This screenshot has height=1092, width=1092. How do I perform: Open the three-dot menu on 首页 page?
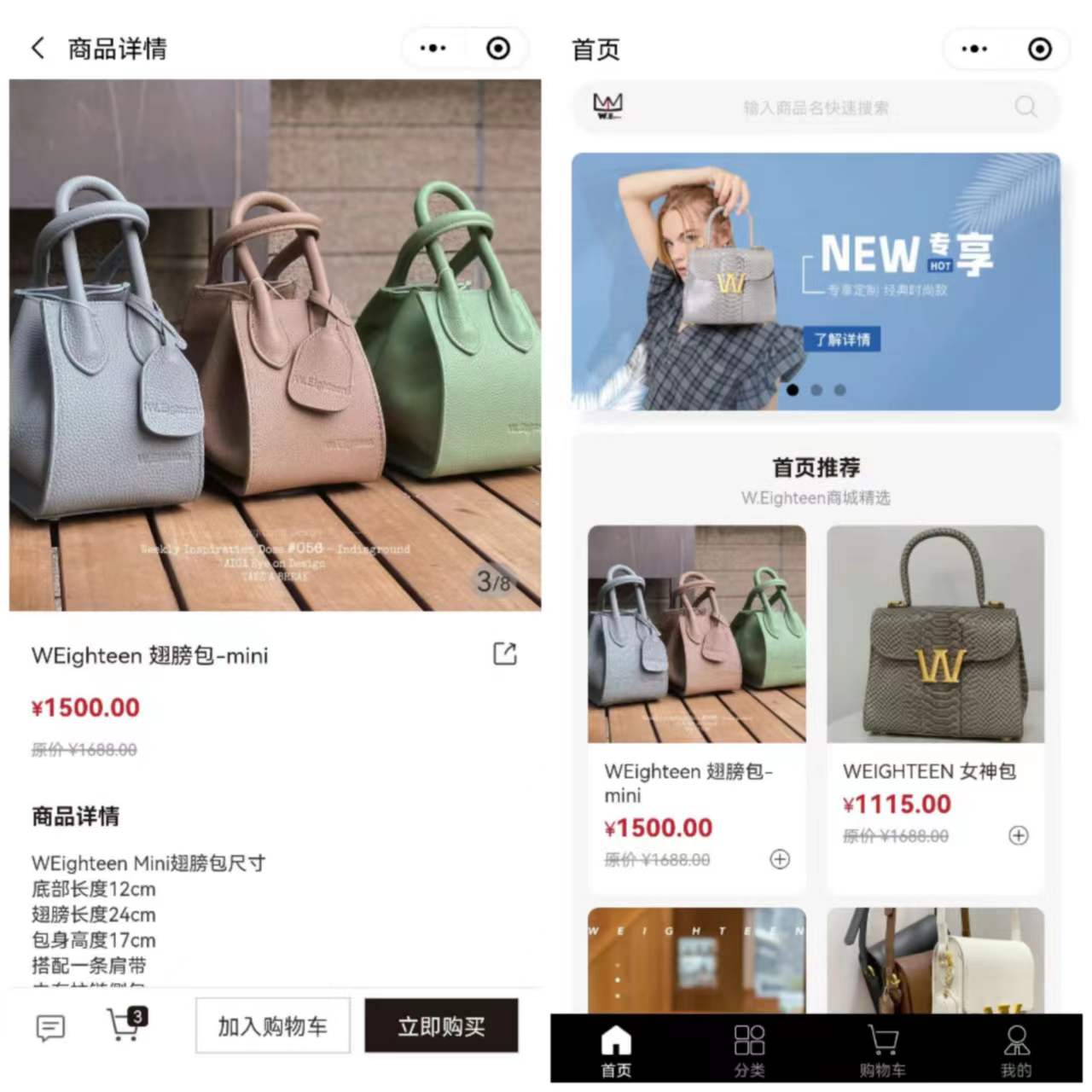pos(974,49)
